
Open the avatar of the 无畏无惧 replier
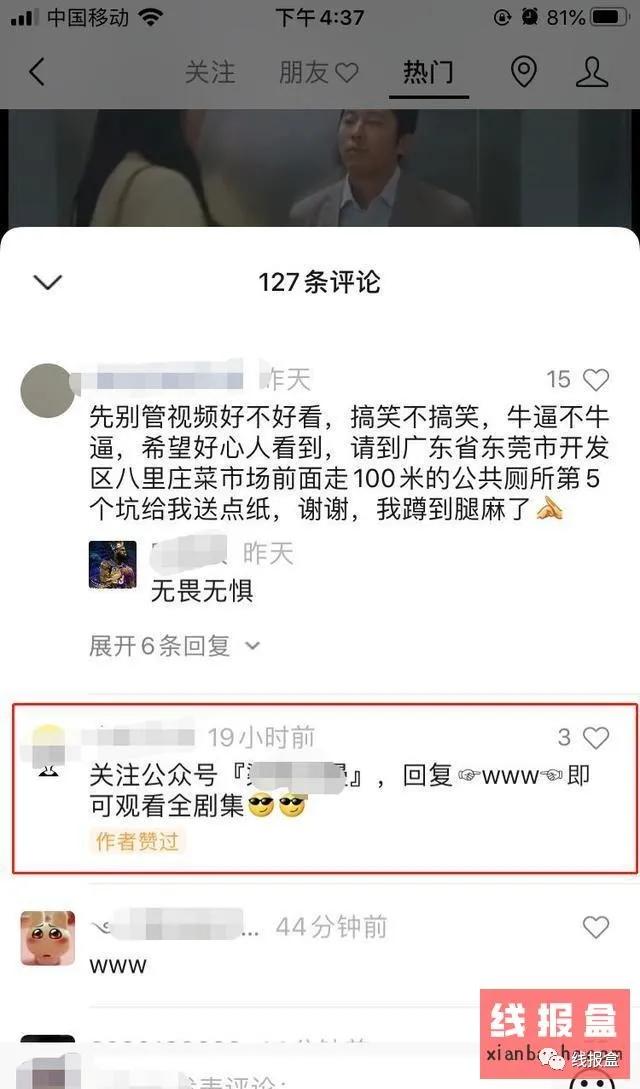coord(113,565)
